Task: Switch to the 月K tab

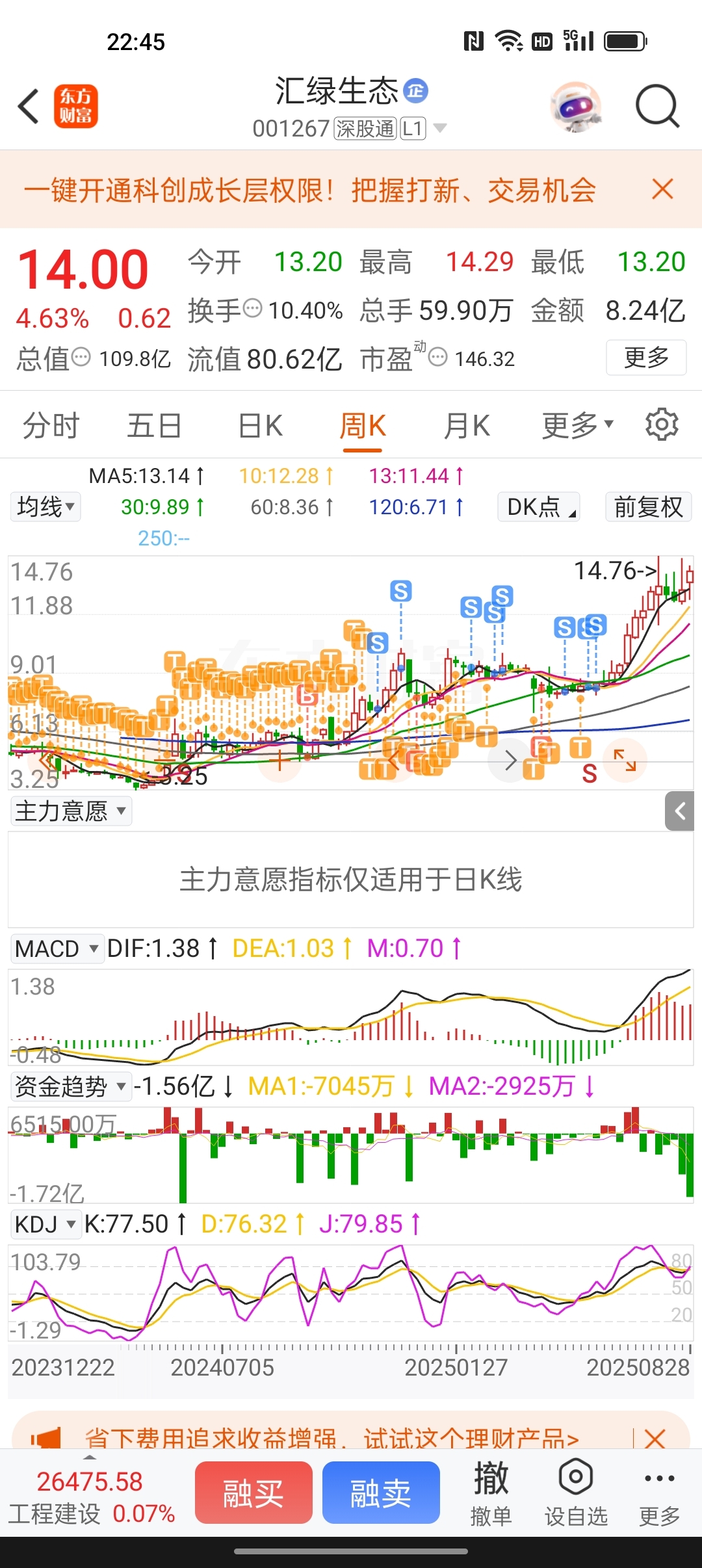Action: [x=466, y=426]
